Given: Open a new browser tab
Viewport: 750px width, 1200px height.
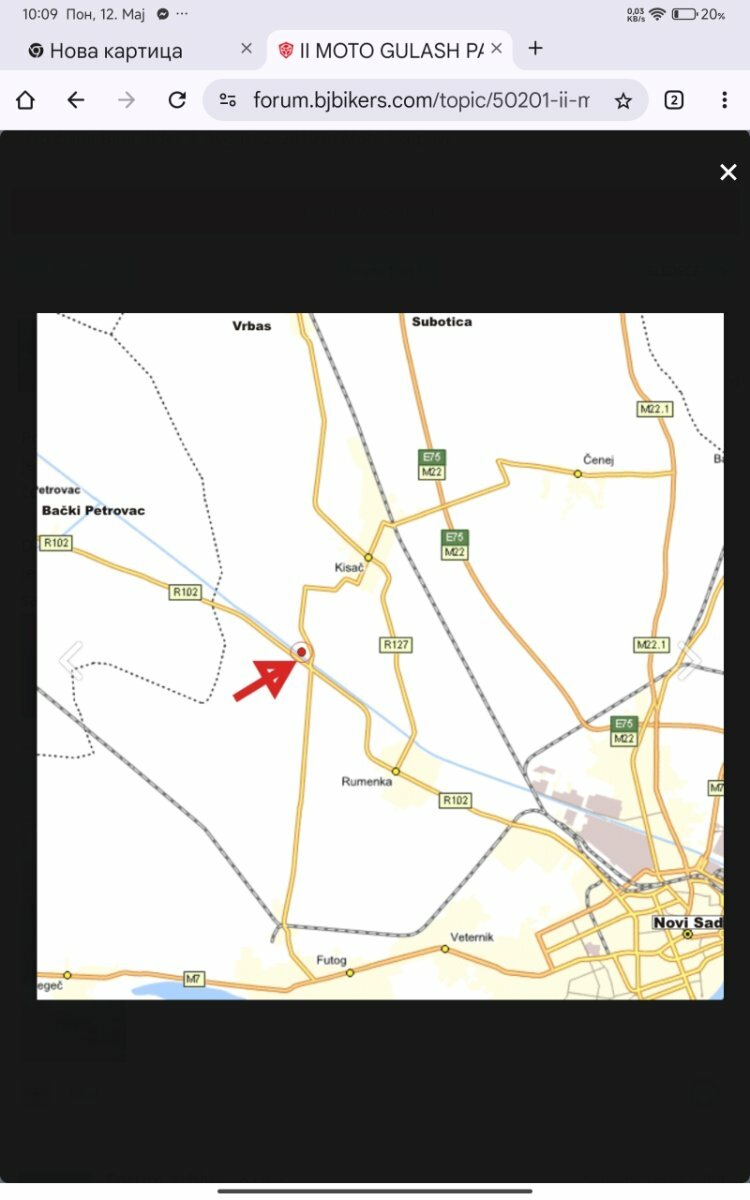Looking at the screenshot, I should click(535, 48).
